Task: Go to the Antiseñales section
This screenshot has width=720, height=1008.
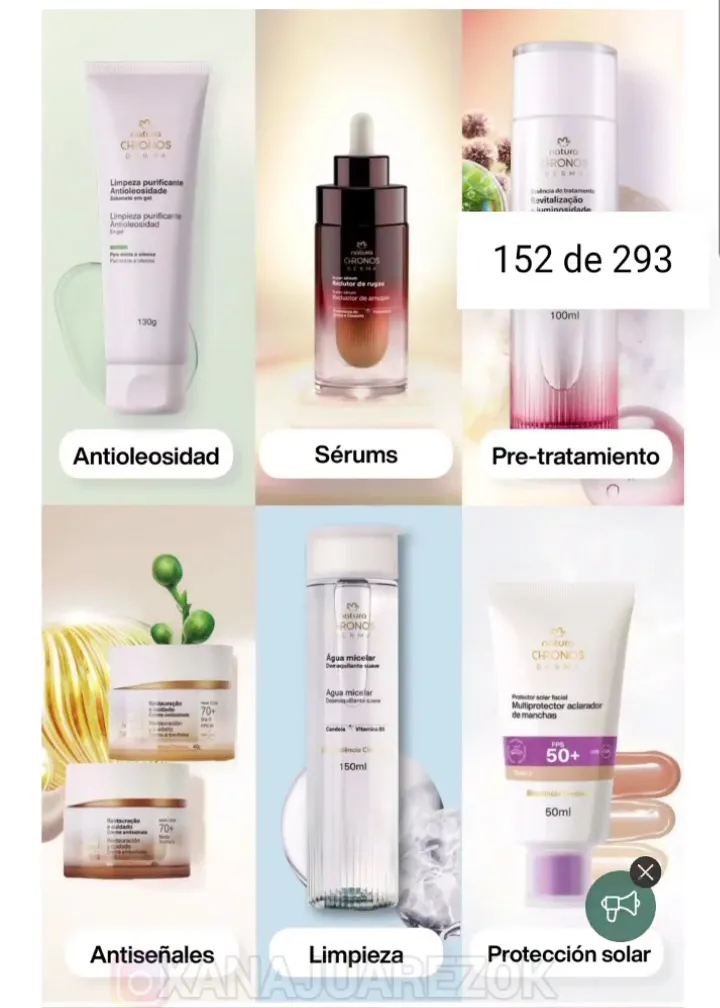Action: click(152, 954)
